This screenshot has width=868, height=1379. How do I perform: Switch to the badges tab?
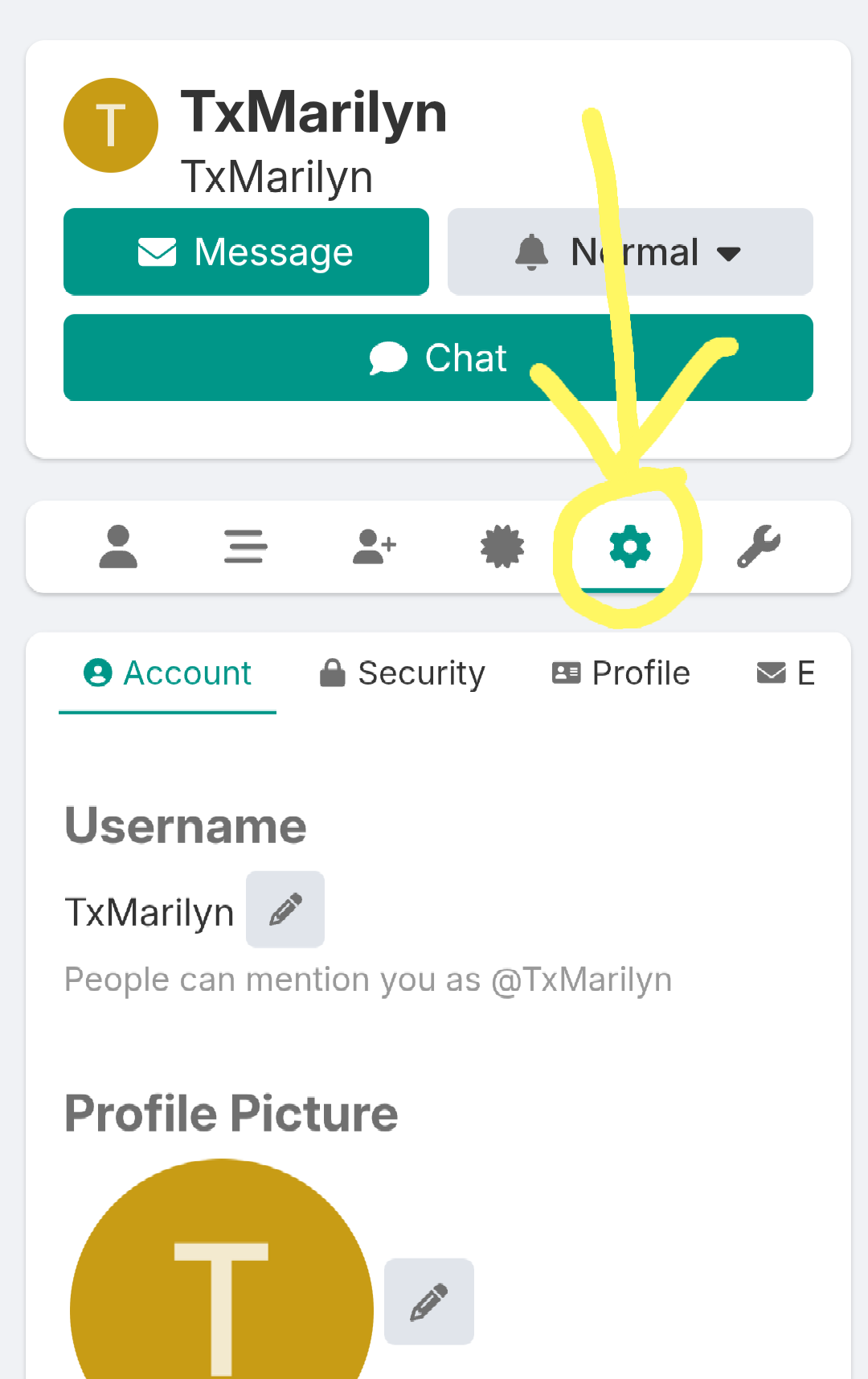[x=502, y=547]
